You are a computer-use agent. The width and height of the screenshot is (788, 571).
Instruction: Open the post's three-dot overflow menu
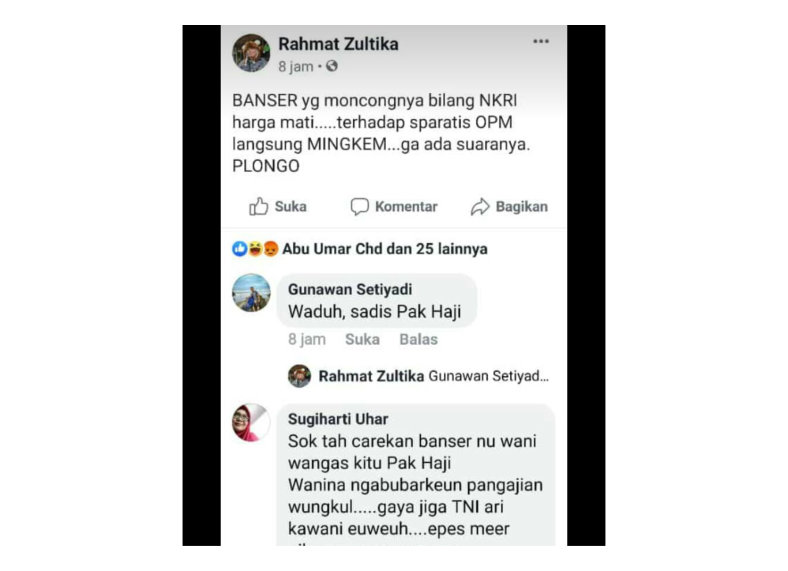coord(540,42)
